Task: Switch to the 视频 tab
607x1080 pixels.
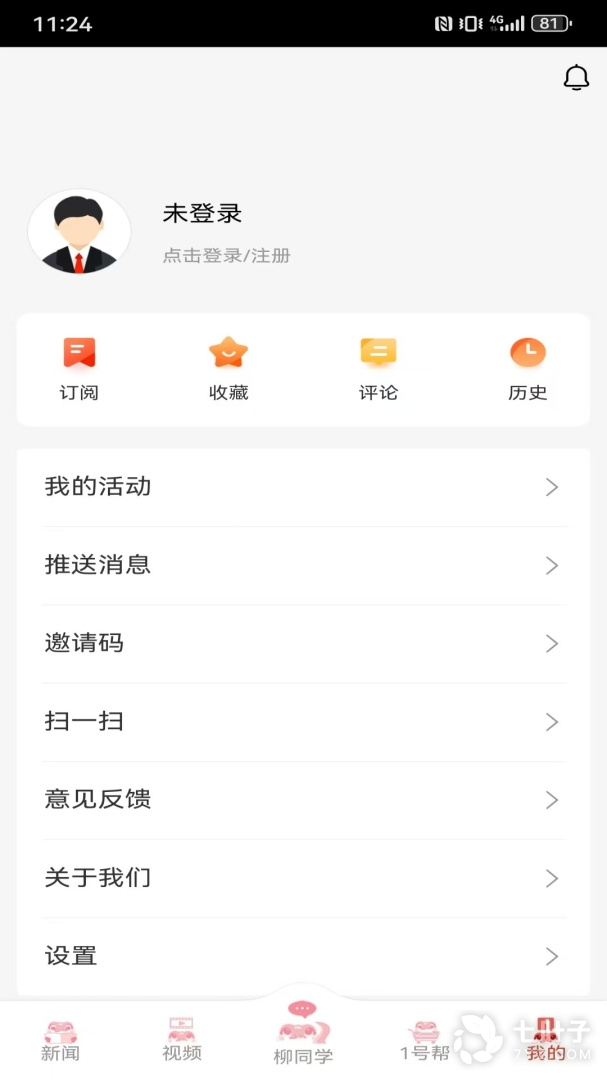Action: (182, 1041)
